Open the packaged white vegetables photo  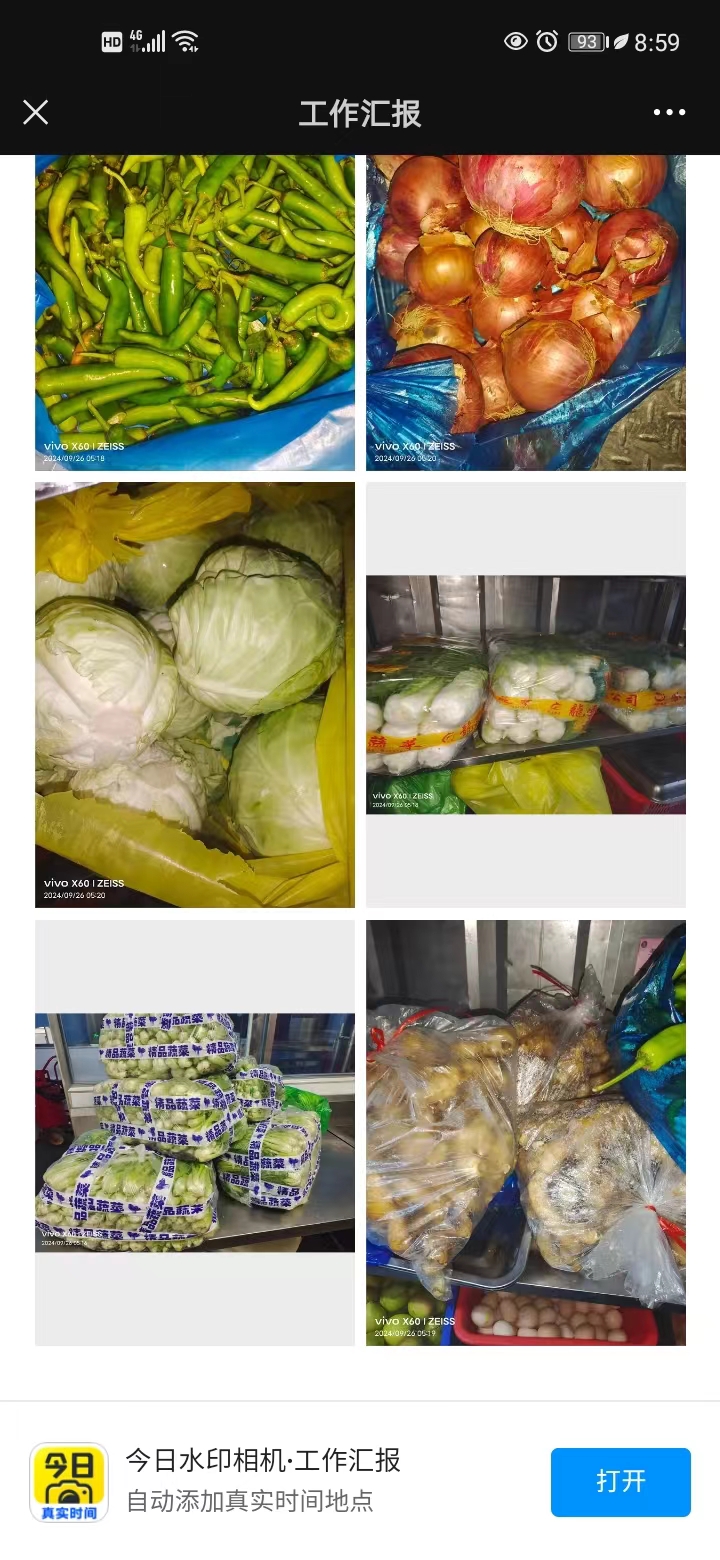pyautogui.click(x=526, y=695)
